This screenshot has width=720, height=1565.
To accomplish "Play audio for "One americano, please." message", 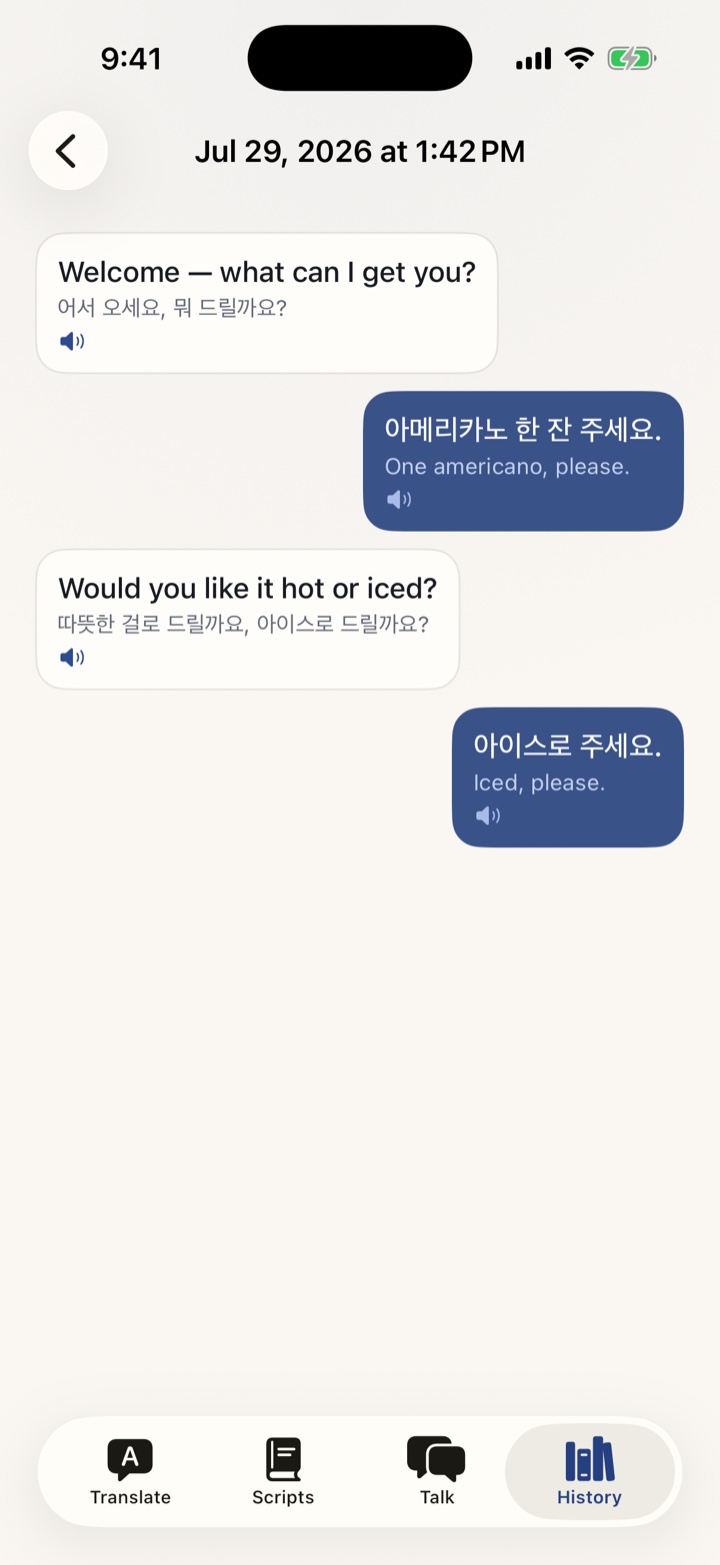I will point(399,499).
